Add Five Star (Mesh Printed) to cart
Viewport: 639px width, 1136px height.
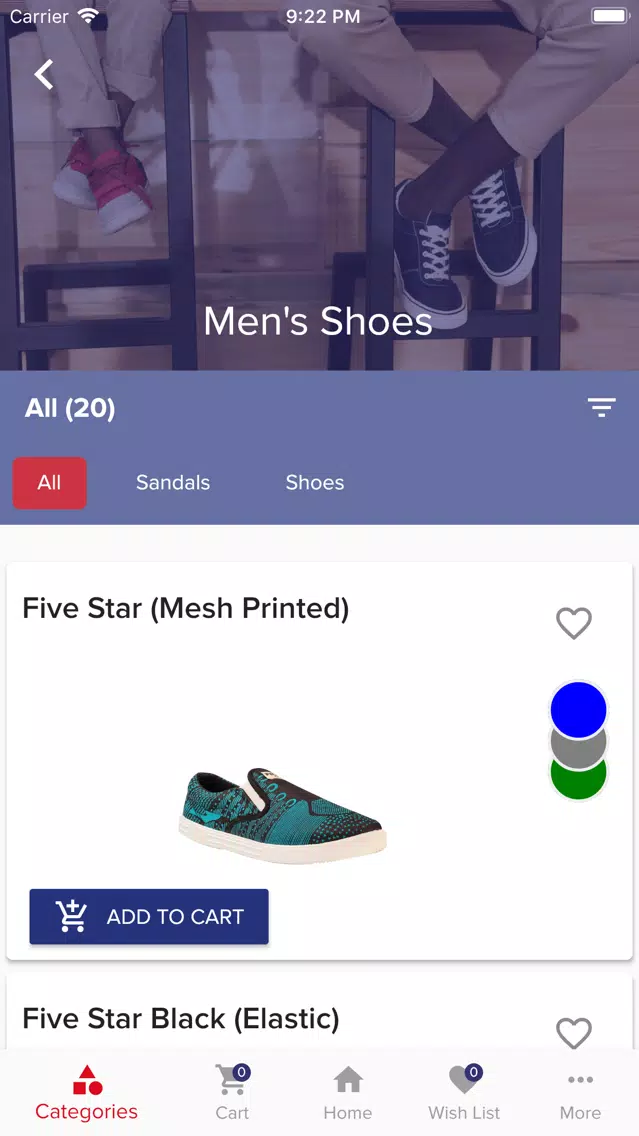pos(149,916)
